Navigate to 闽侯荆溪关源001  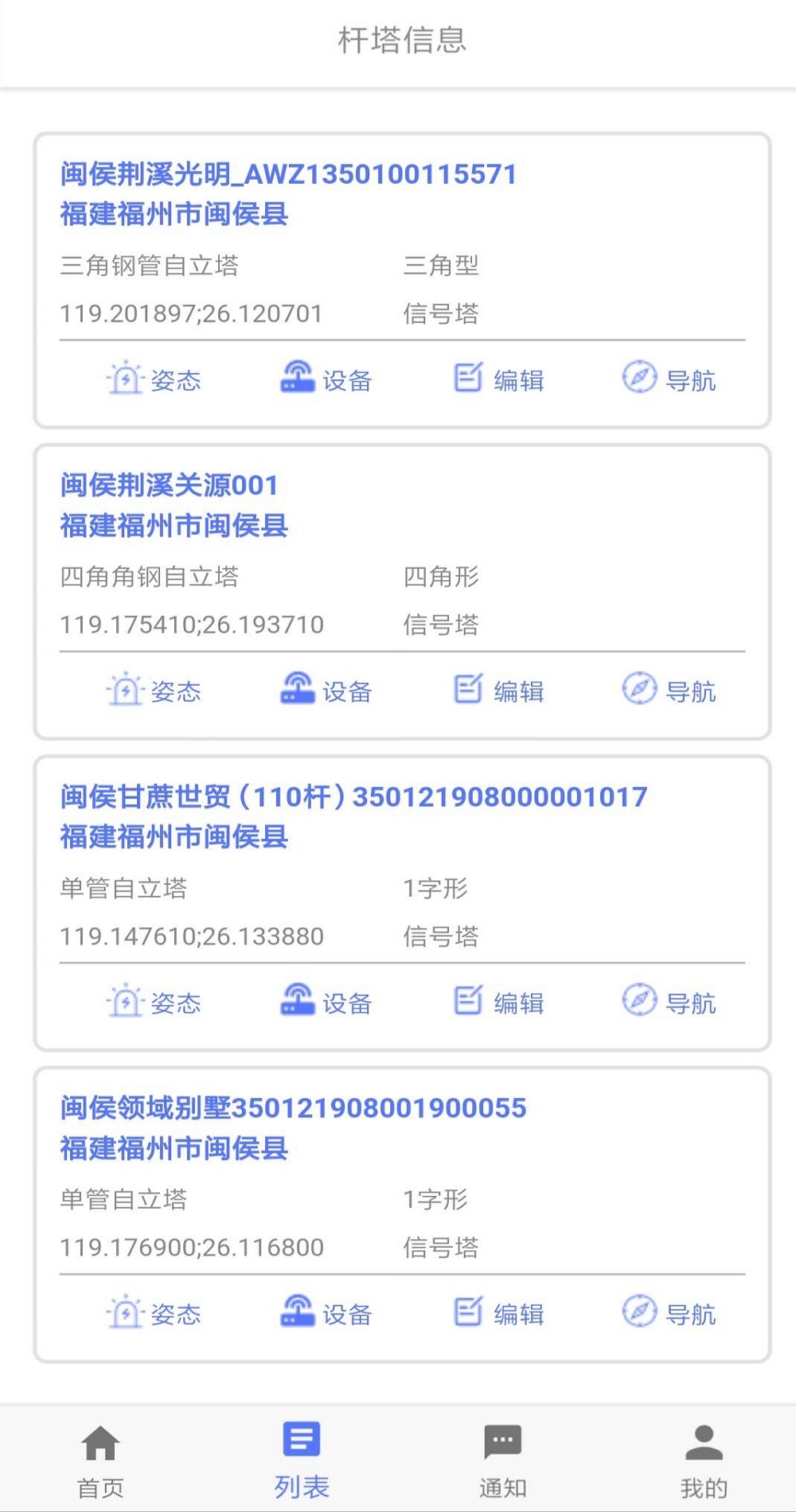coord(669,691)
